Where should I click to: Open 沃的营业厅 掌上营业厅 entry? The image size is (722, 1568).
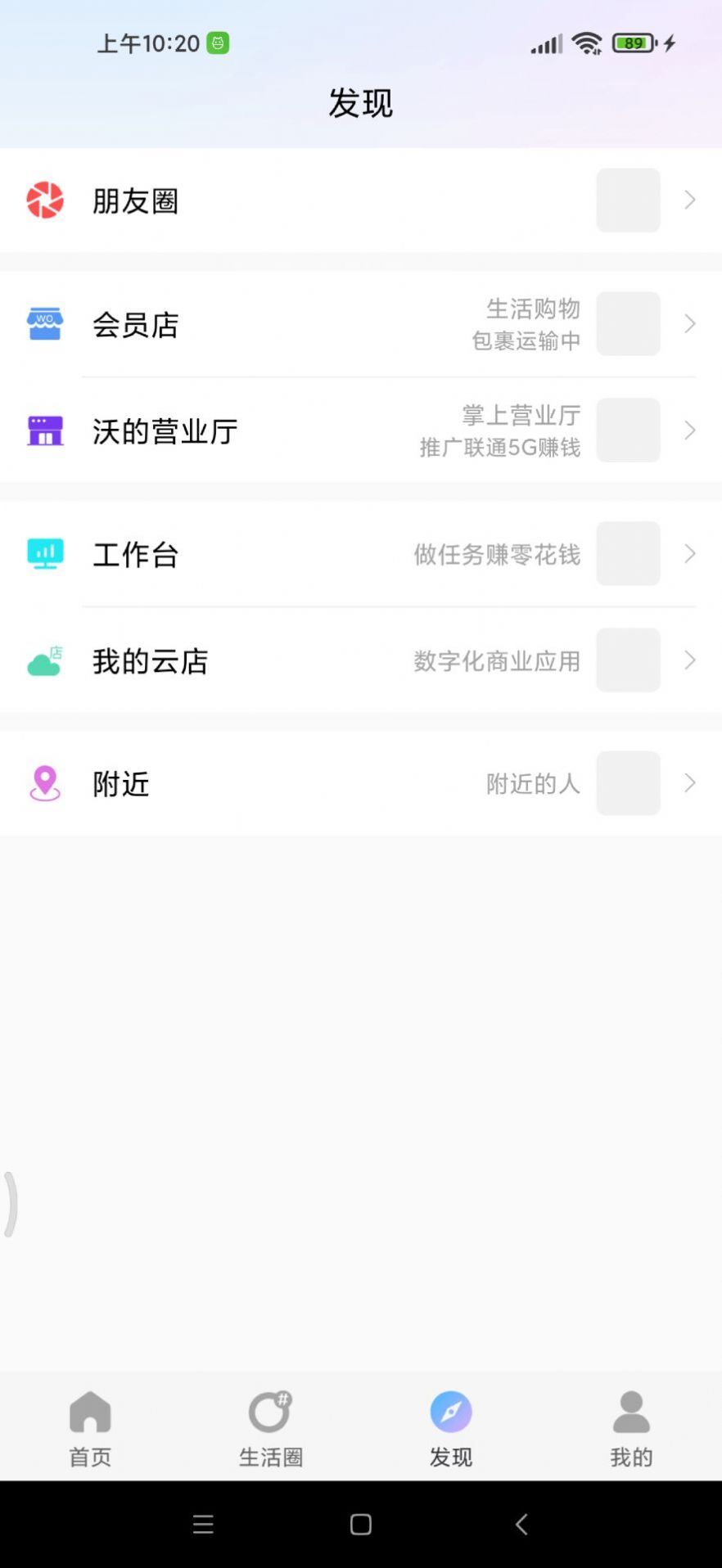(x=360, y=430)
